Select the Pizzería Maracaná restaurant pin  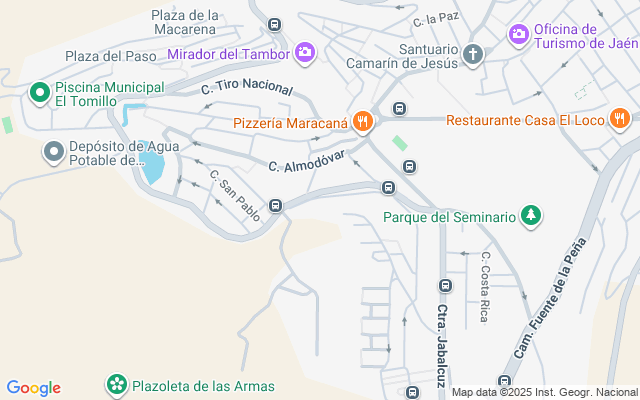[362, 122]
